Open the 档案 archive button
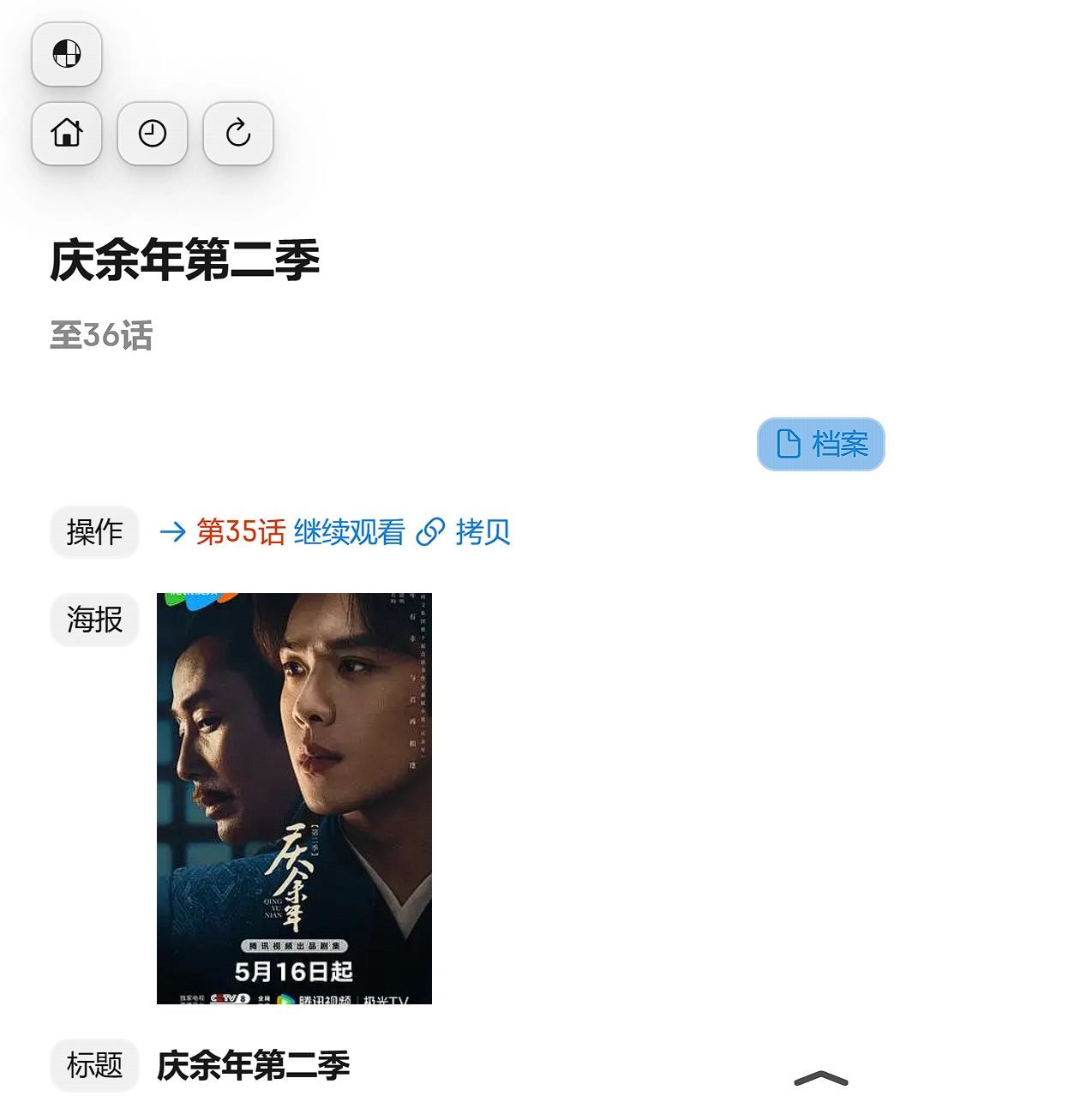1092x1114 pixels. click(x=820, y=444)
